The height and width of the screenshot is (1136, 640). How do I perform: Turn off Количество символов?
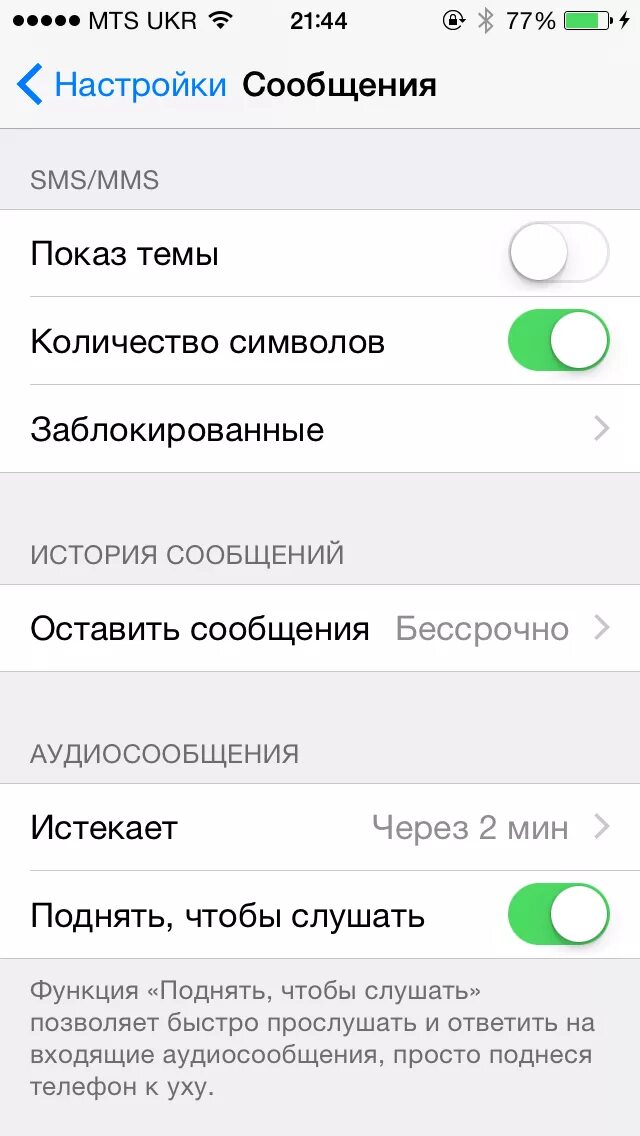pos(558,341)
